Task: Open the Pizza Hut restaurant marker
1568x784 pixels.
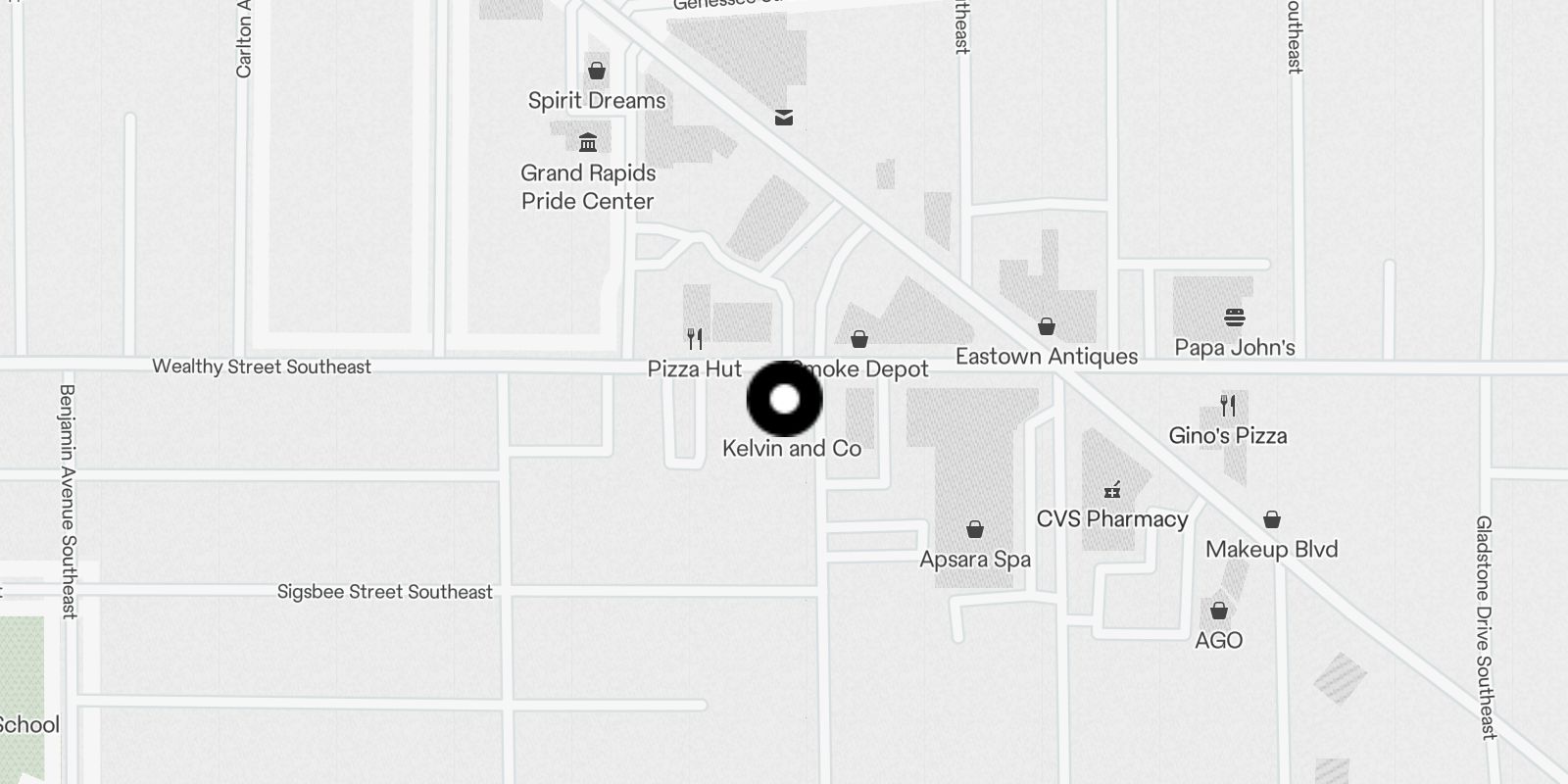Action: click(x=695, y=339)
